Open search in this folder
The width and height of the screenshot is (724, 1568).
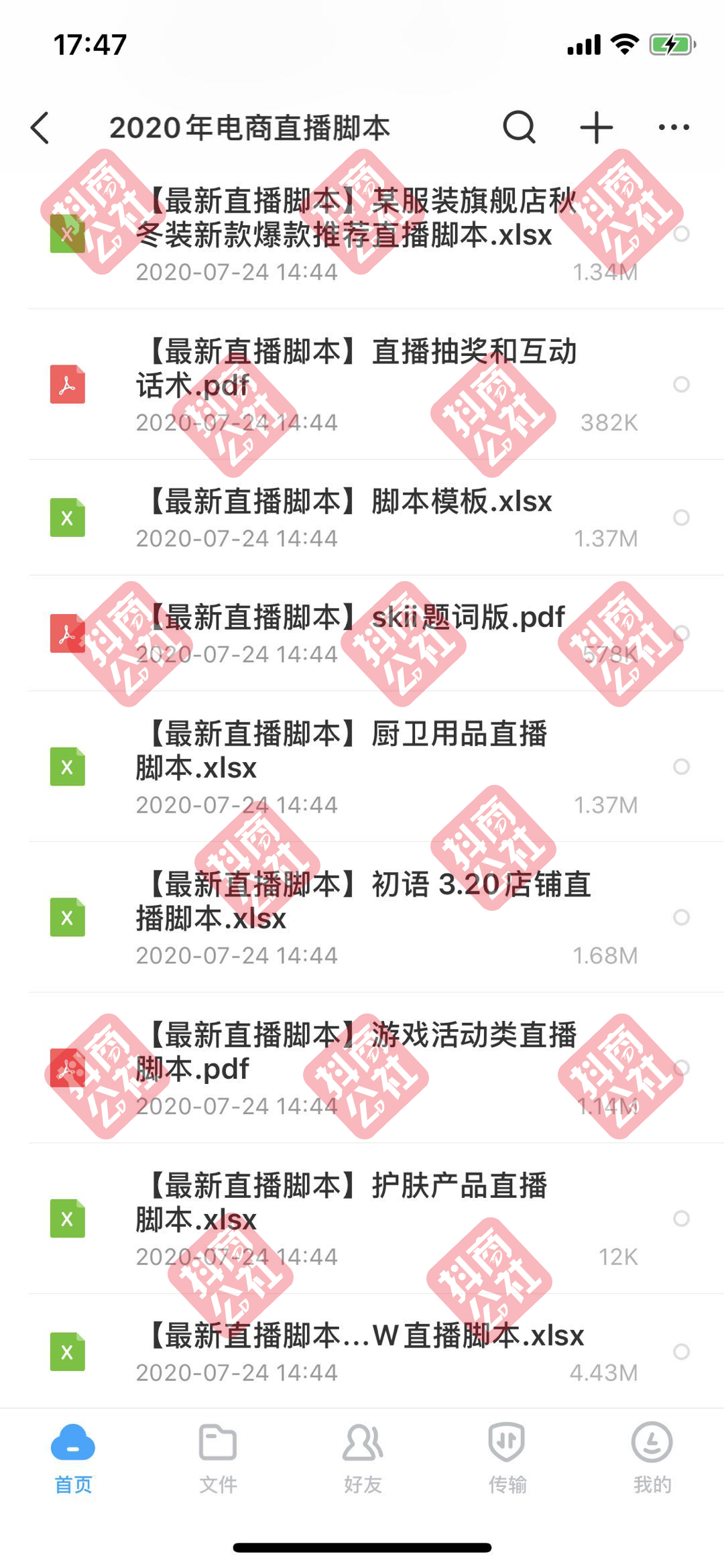tap(519, 127)
